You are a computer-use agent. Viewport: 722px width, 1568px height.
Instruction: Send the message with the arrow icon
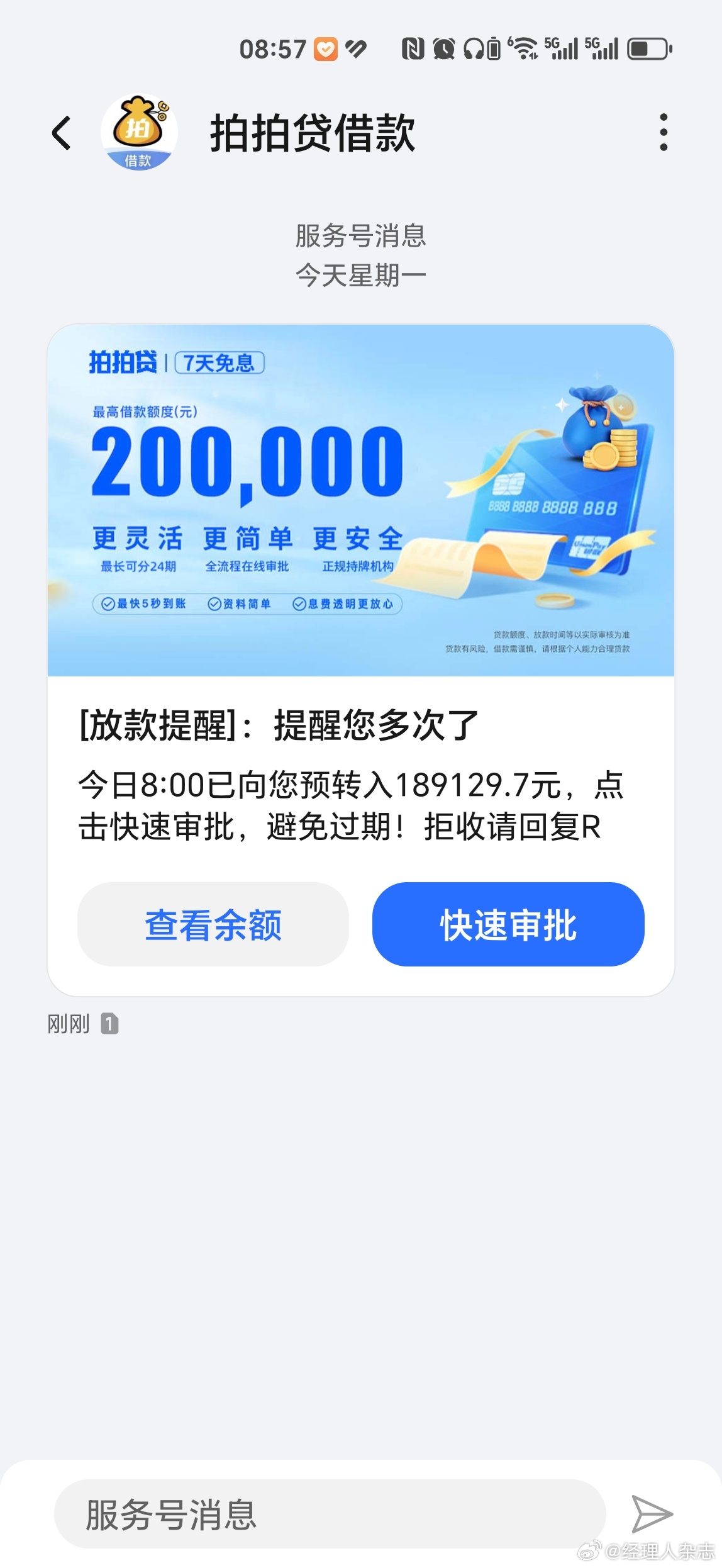point(652,1514)
